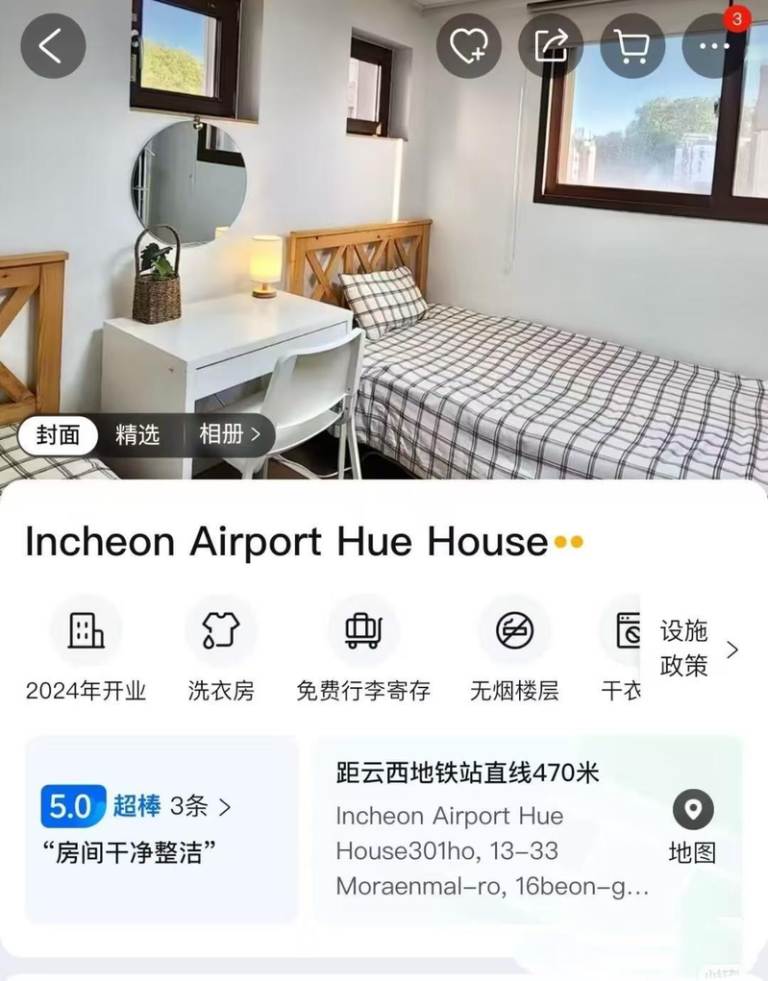
Task: View 设施政策 facilities and policies
Action: (698, 649)
